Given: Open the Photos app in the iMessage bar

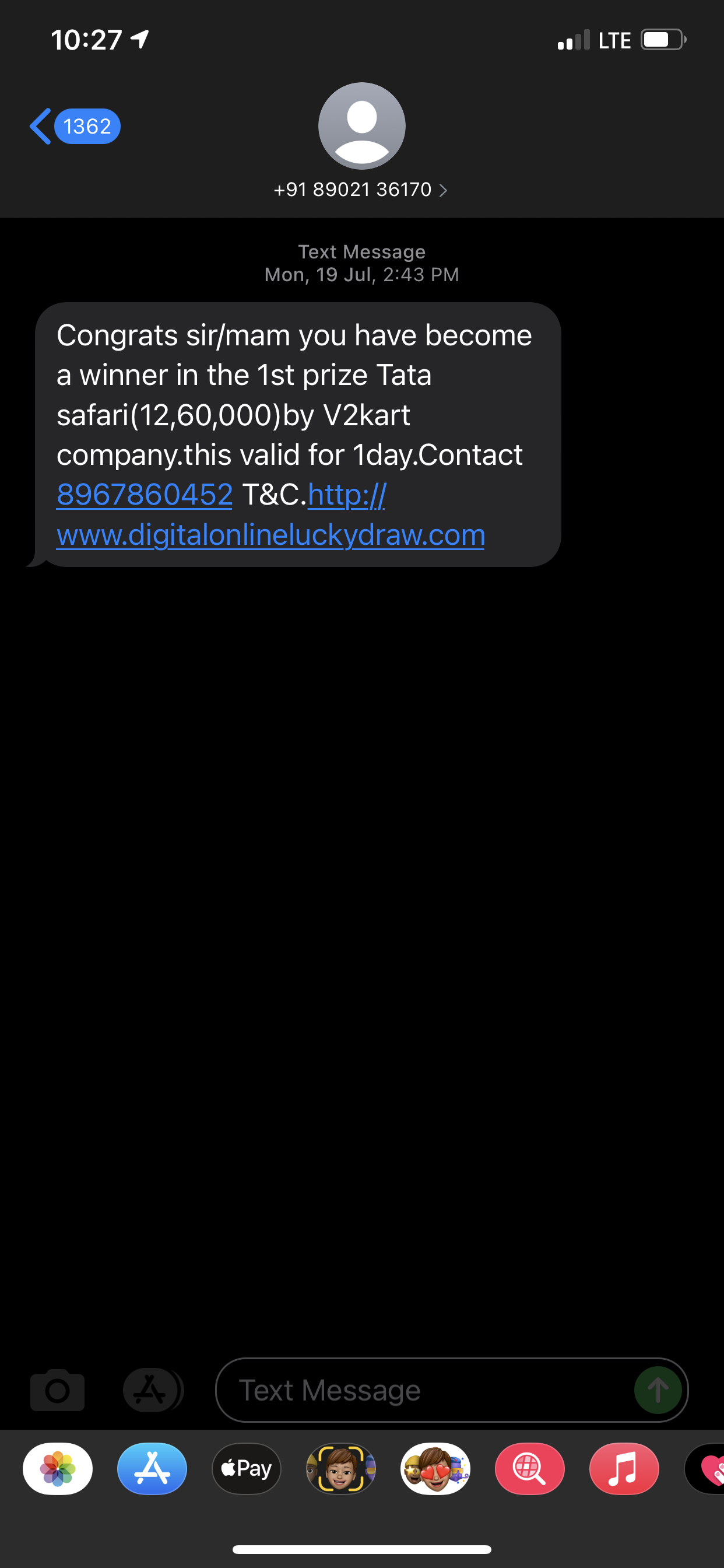Looking at the screenshot, I should point(58,1469).
